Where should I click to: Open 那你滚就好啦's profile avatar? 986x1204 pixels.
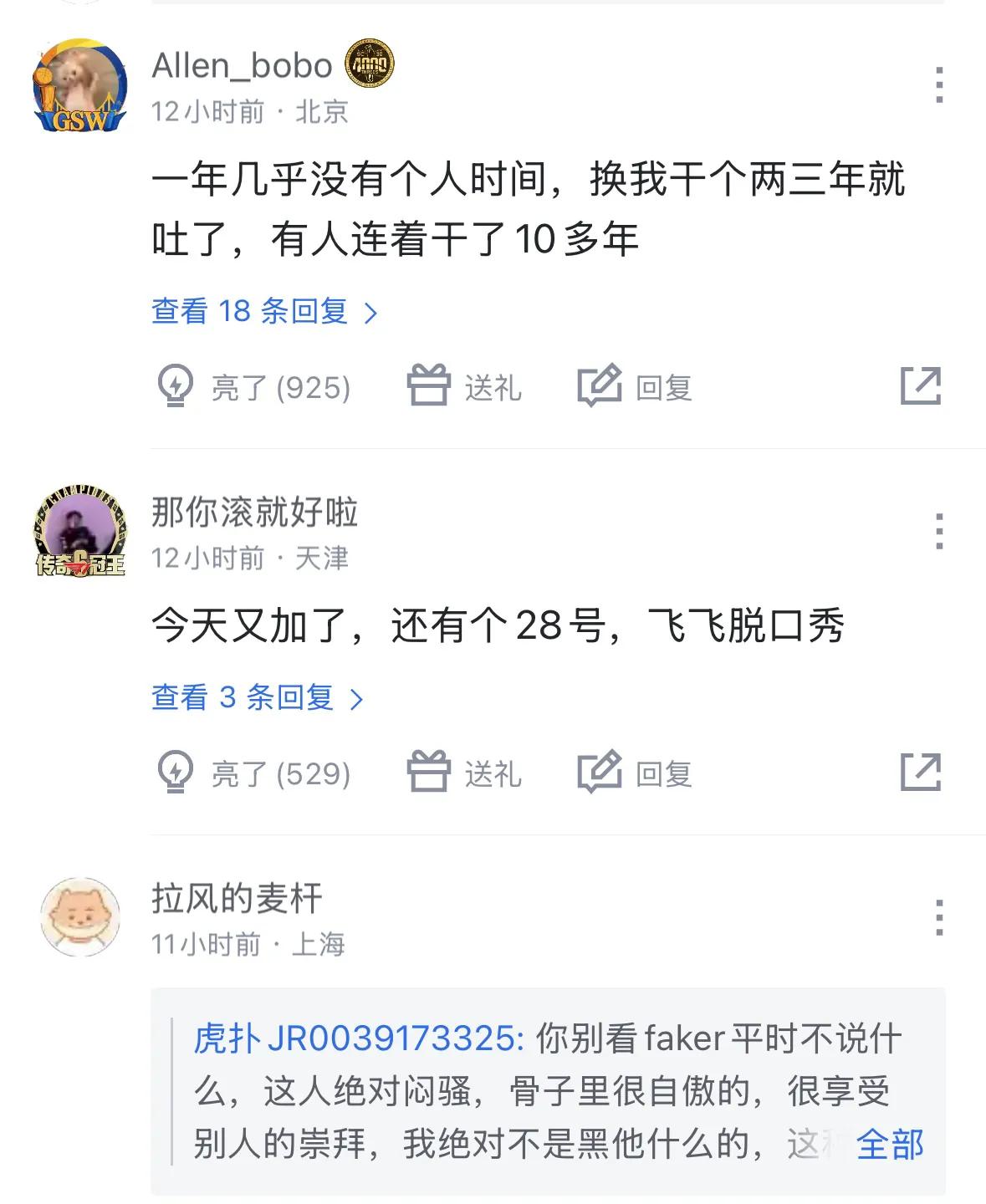click(79, 533)
